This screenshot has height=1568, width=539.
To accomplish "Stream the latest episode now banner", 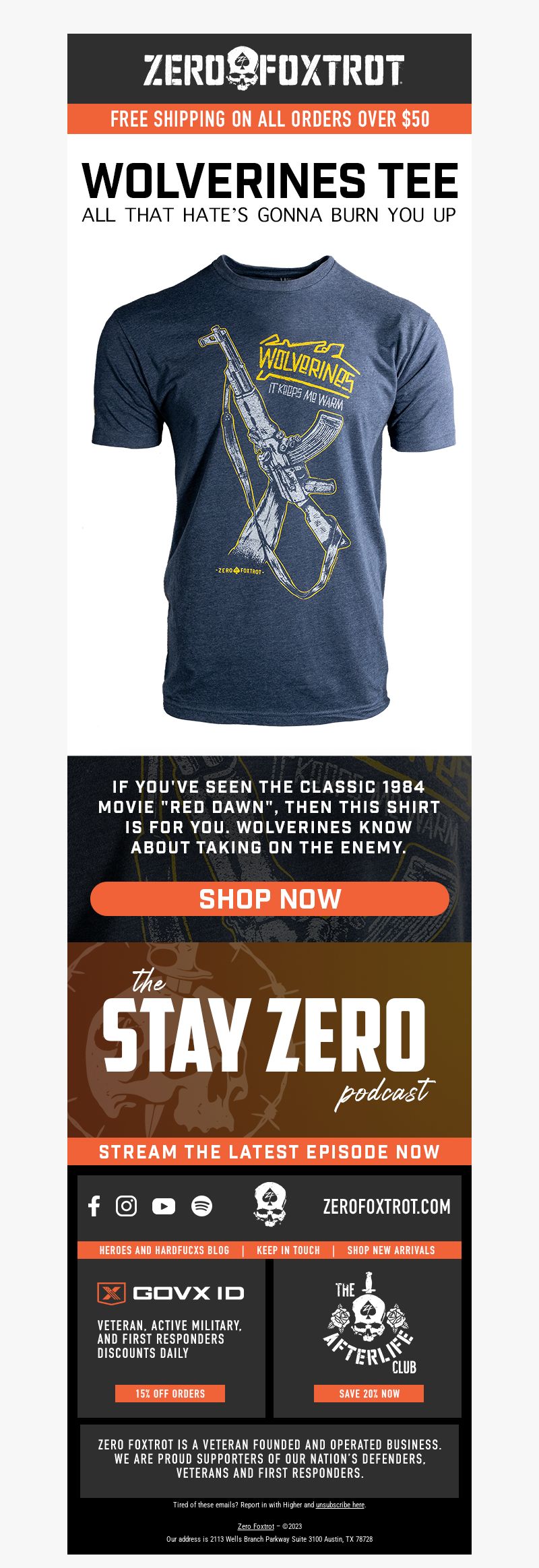I will pos(269,1152).
